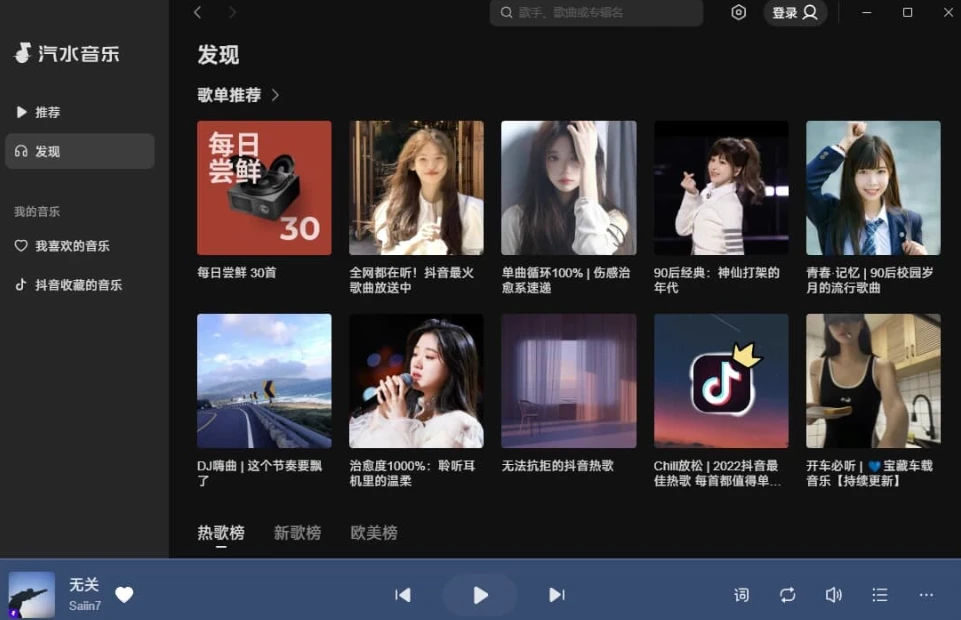Image resolution: width=961 pixels, height=620 pixels.
Task: Open 抖音收藏的音乐 list
Action: point(78,285)
